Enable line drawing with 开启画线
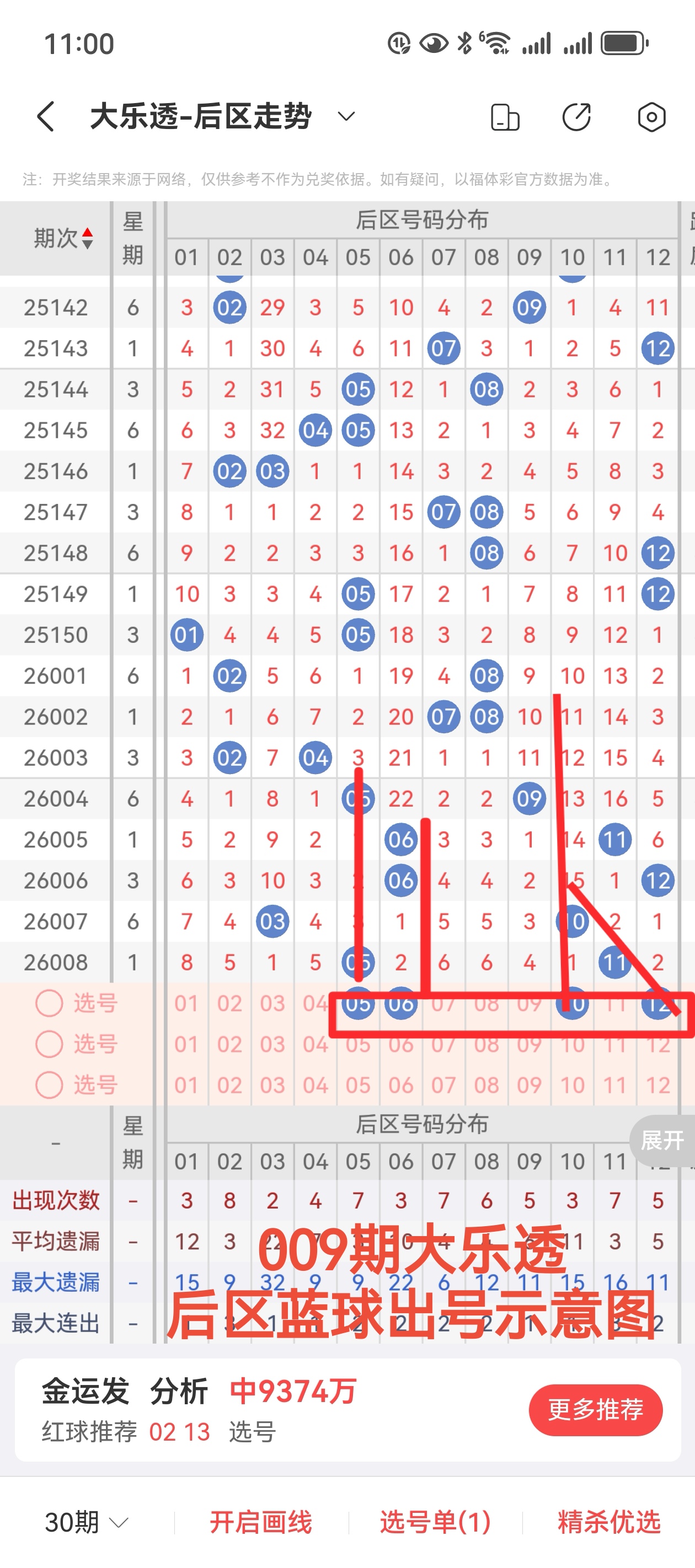 coord(261,1522)
